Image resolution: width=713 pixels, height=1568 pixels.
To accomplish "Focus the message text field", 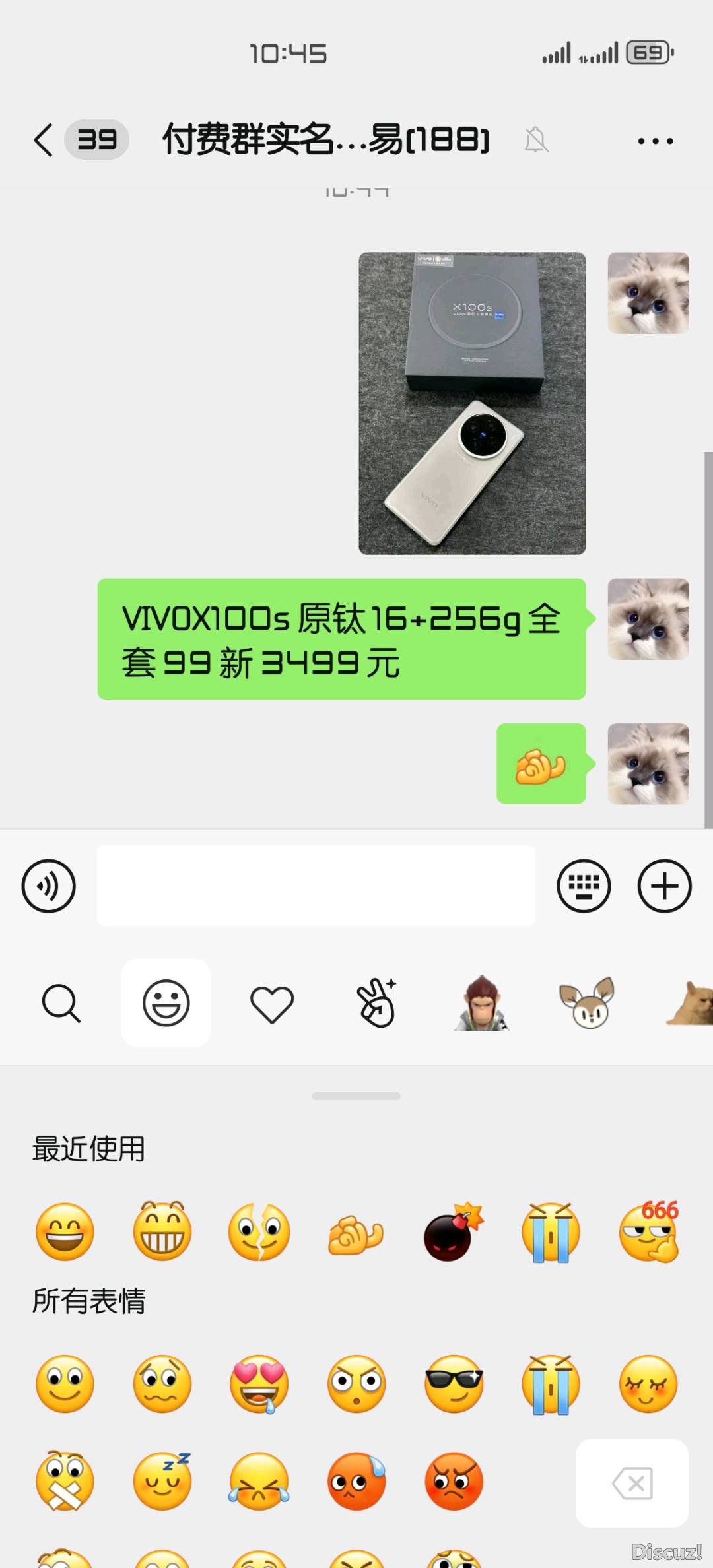I will point(316,886).
